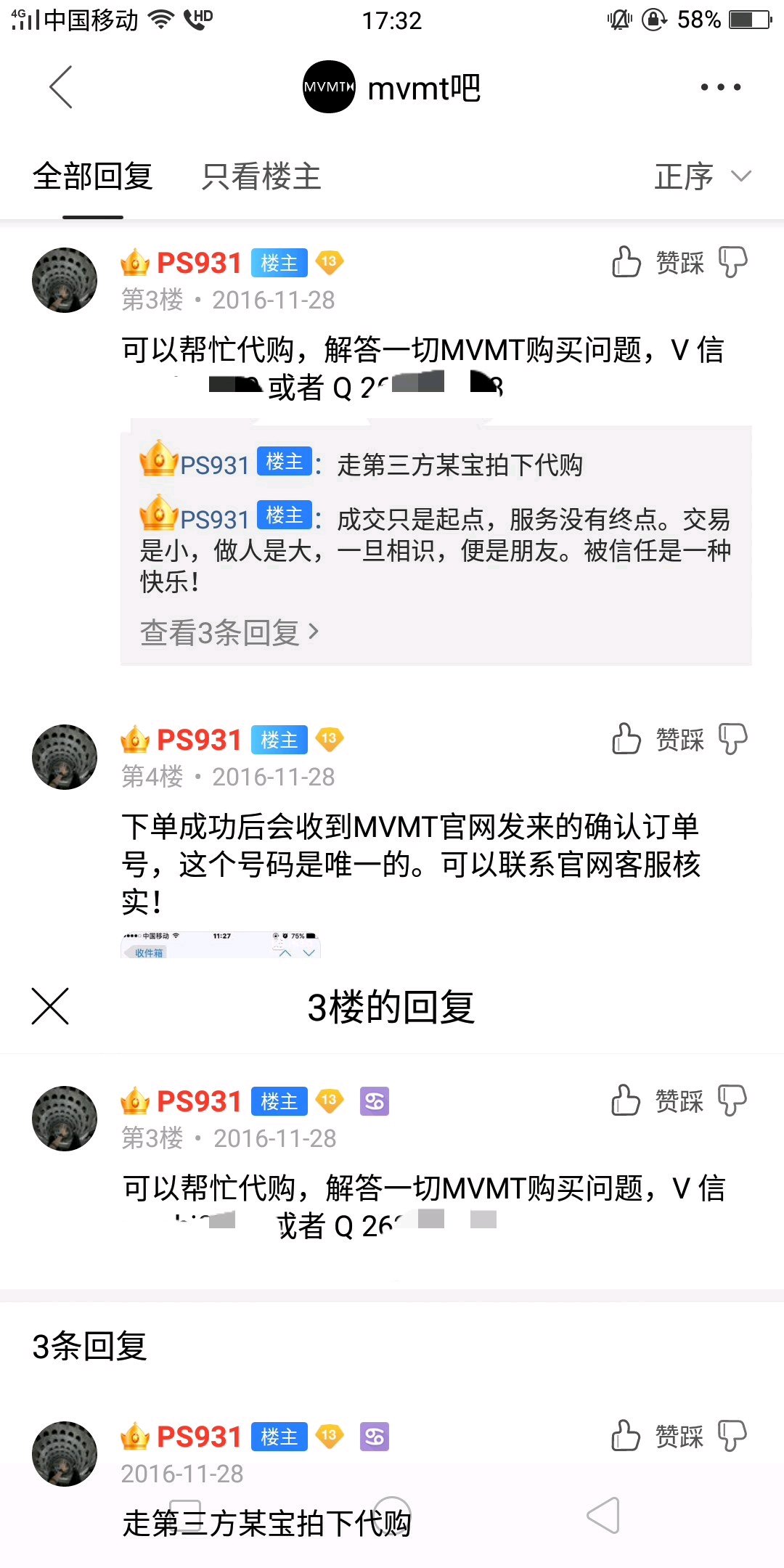Switch to the 只看楼主 tab

tap(261, 177)
